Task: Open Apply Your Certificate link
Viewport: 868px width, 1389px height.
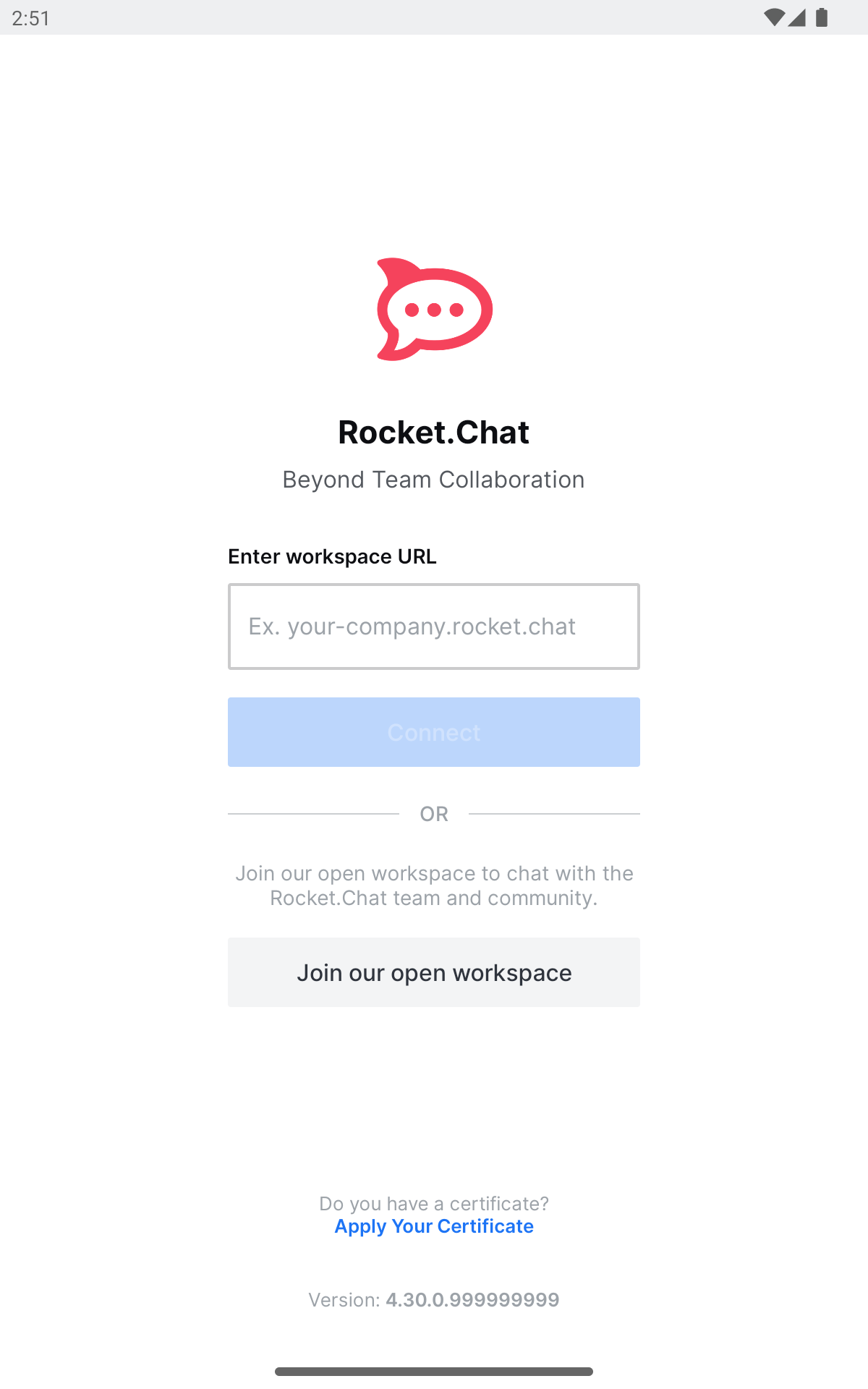Action: point(434,1226)
